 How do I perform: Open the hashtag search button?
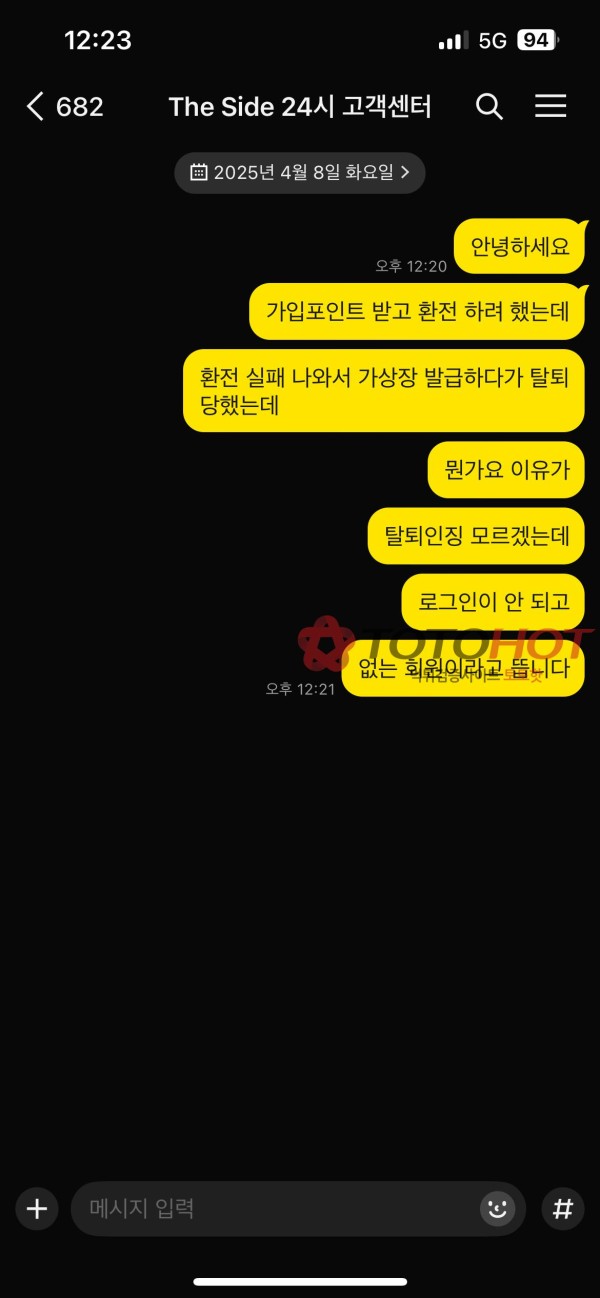pos(563,1208)
